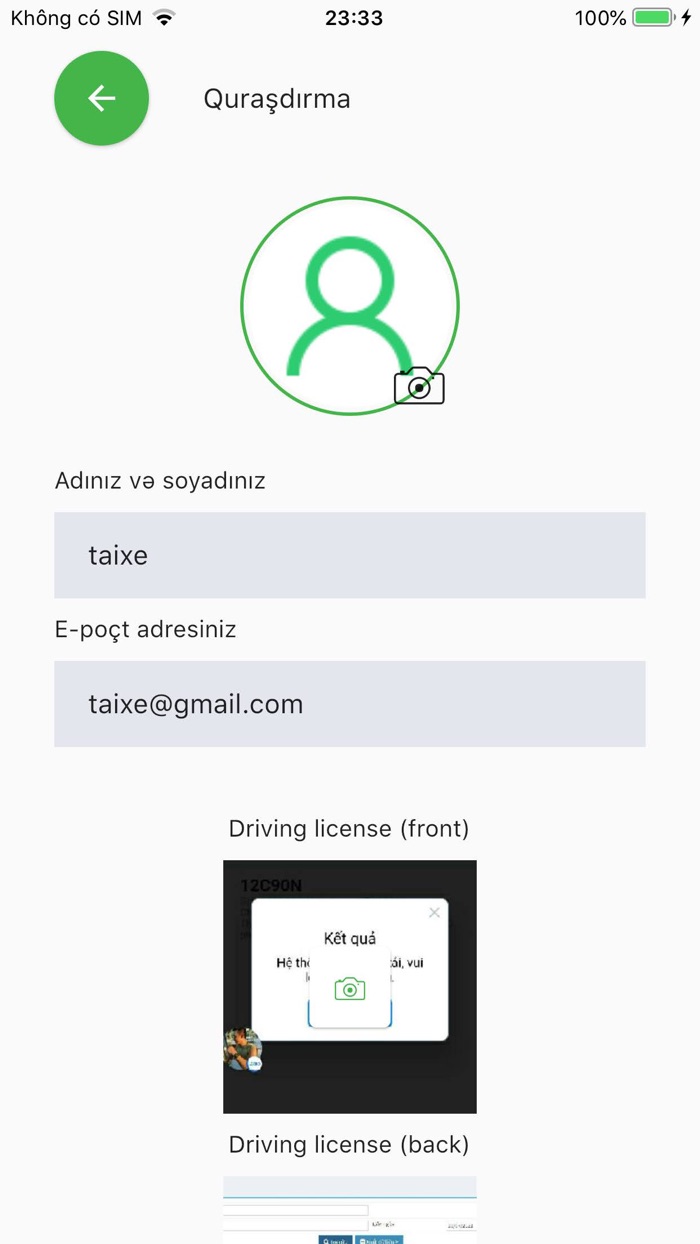700x1244 pixels.
Task: Edit the email field taixe@gmail.com
Action: [x=350, y=704]
